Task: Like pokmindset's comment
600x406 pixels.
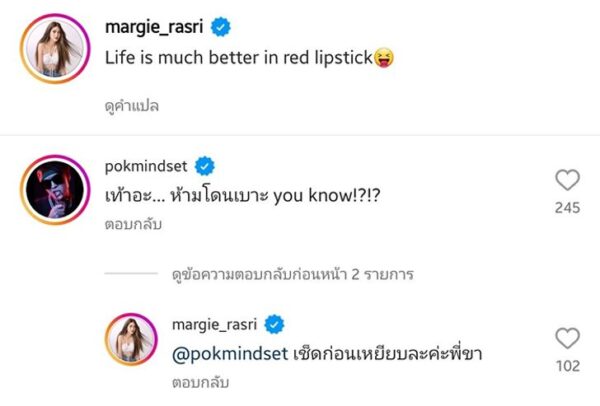Action: point(567,180)
